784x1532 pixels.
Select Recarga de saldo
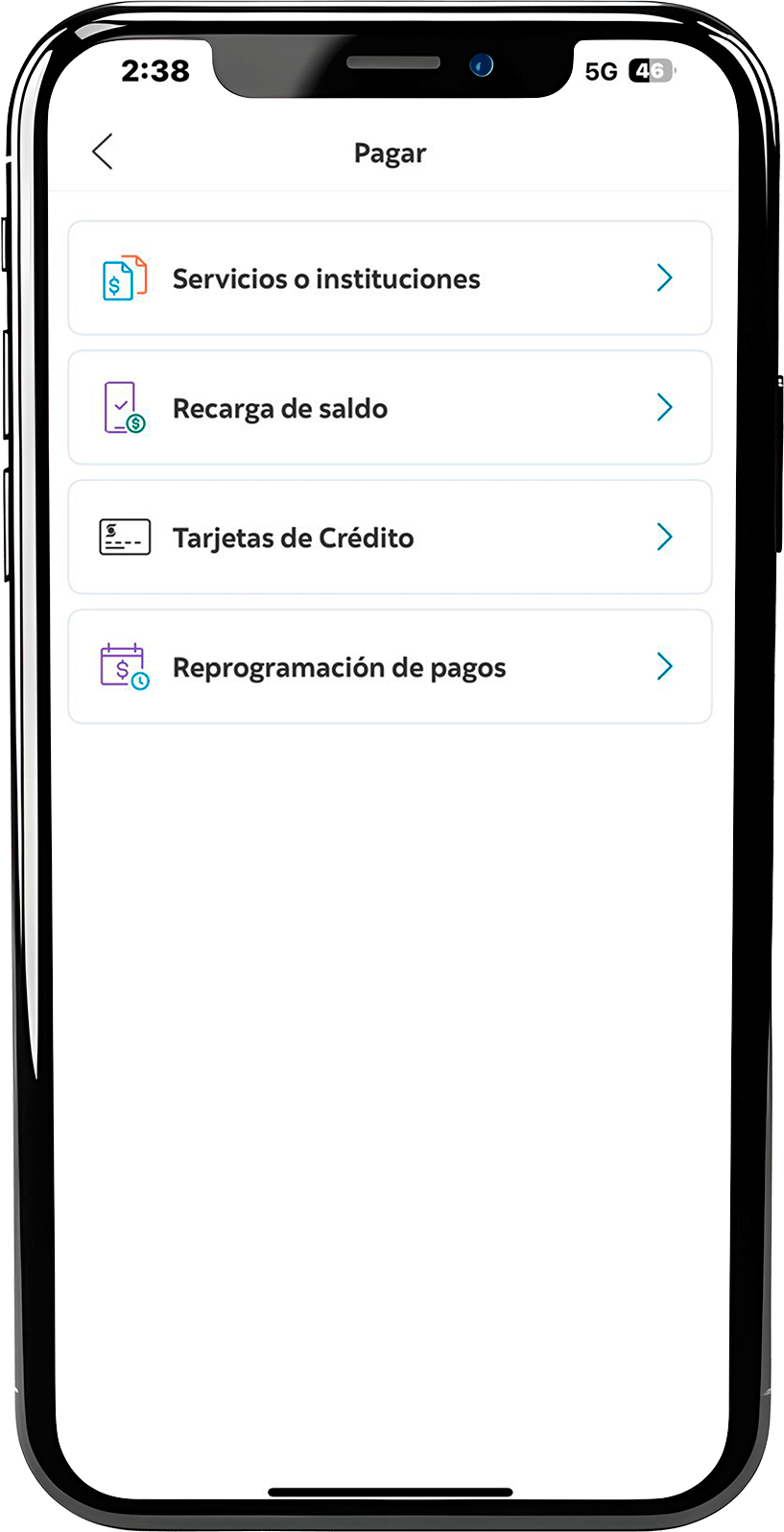click(390, 408)
